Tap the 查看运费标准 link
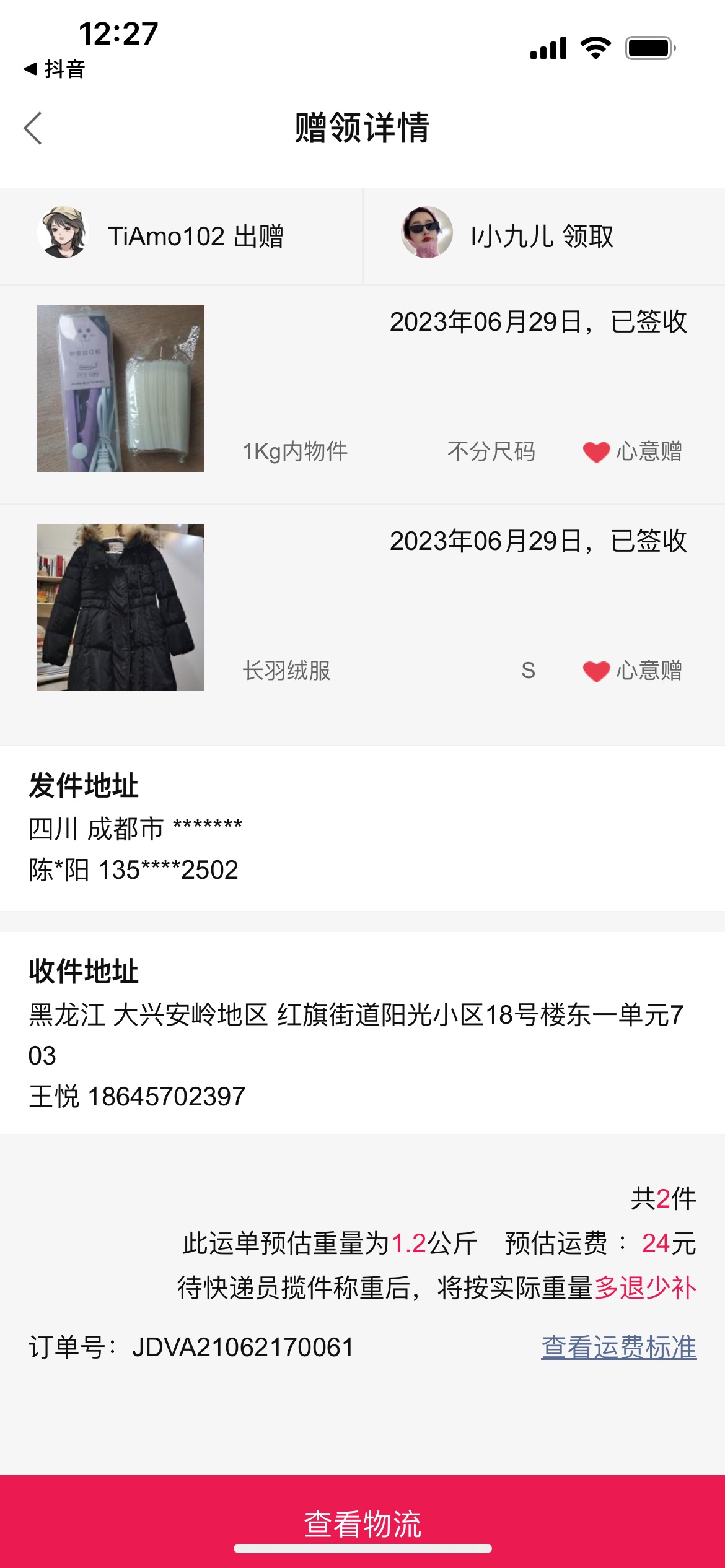 (x=618, y=1347)
